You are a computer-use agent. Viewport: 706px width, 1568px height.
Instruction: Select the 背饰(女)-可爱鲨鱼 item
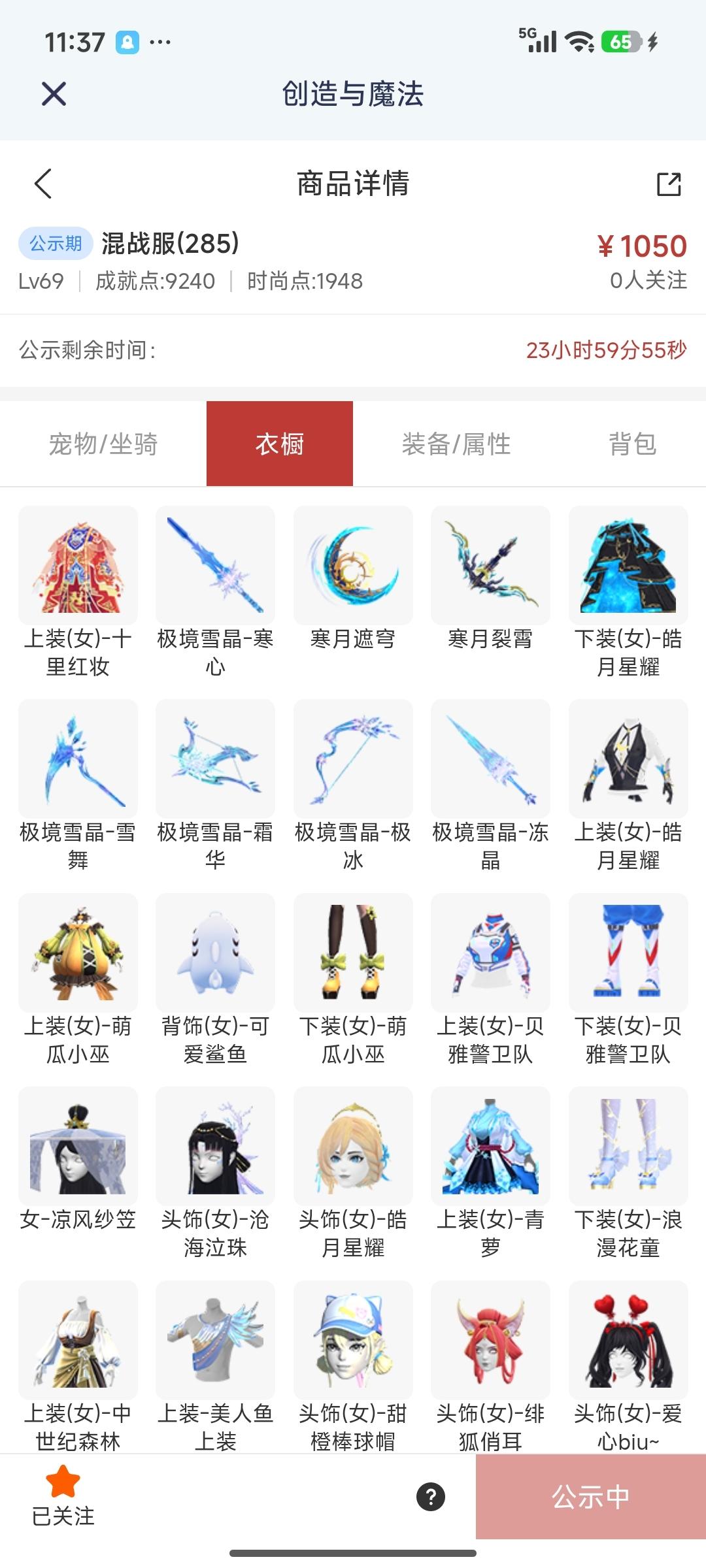[x=216, y=954]
